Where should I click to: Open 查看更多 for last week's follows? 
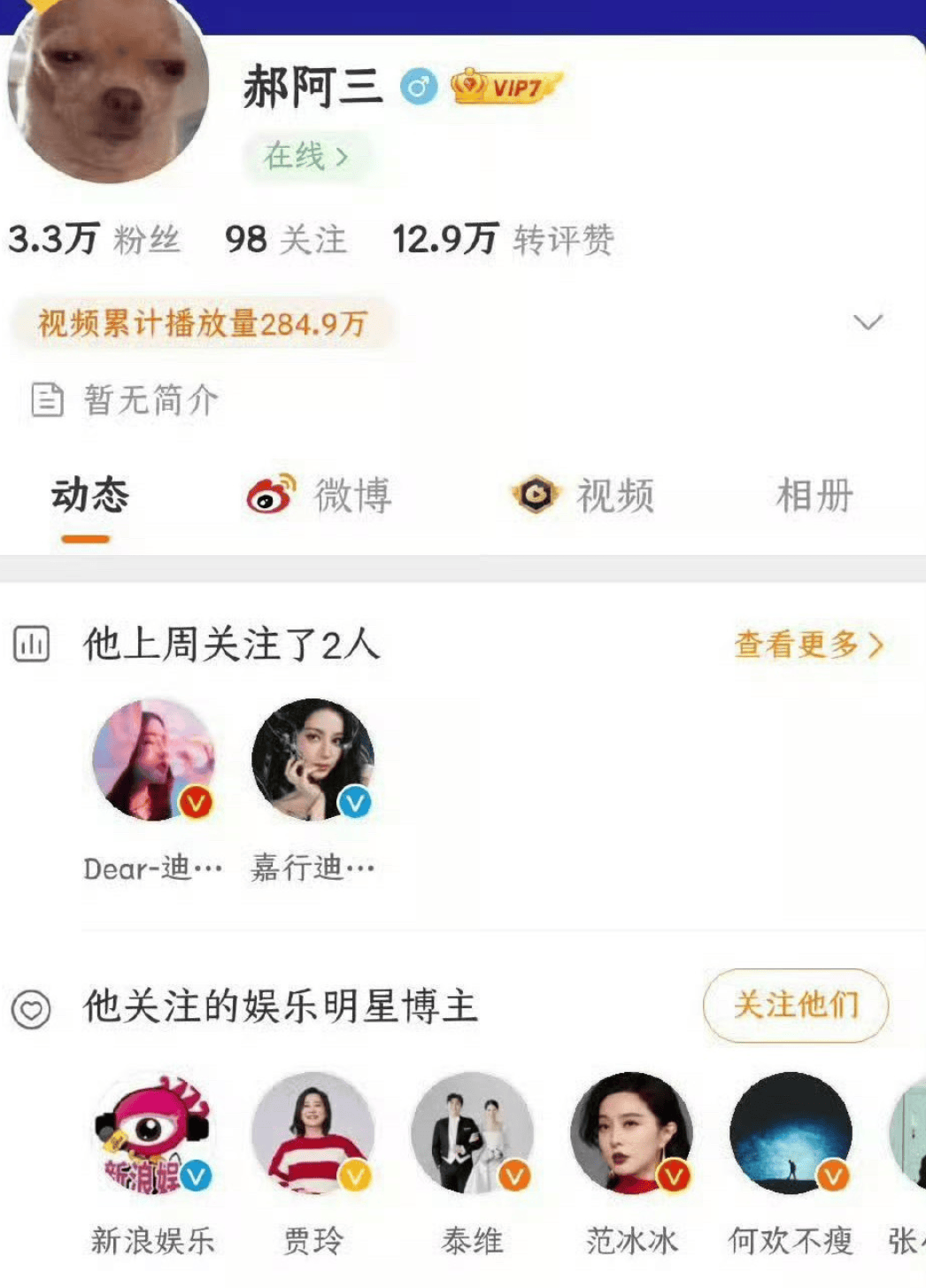pos(808,644)
